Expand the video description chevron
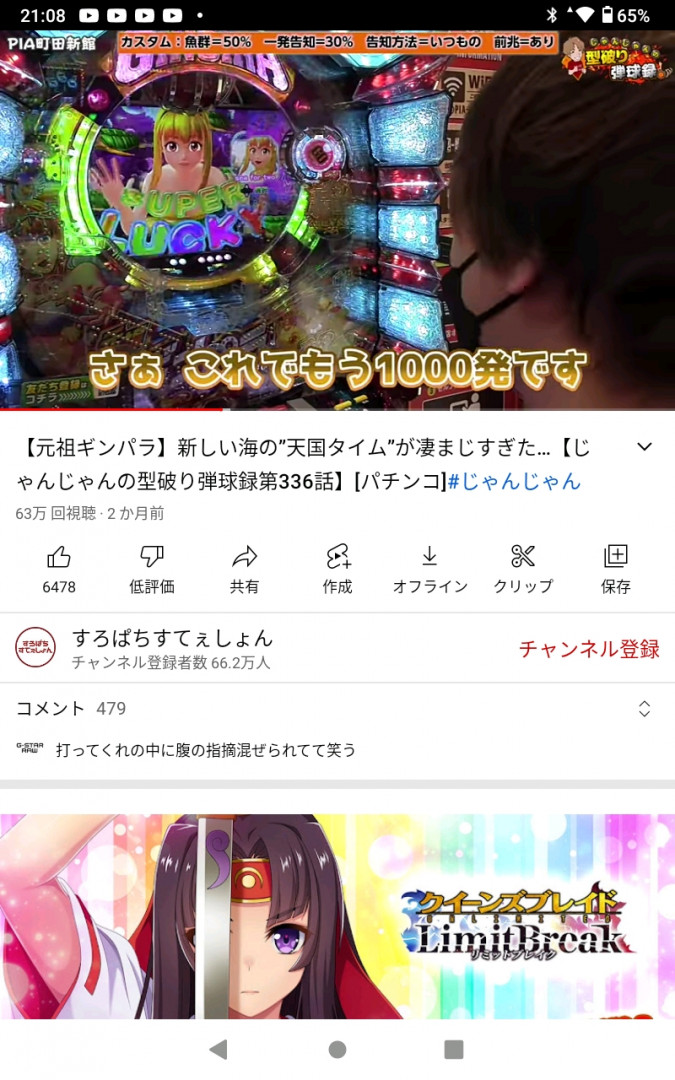 [x=645, y=447]
